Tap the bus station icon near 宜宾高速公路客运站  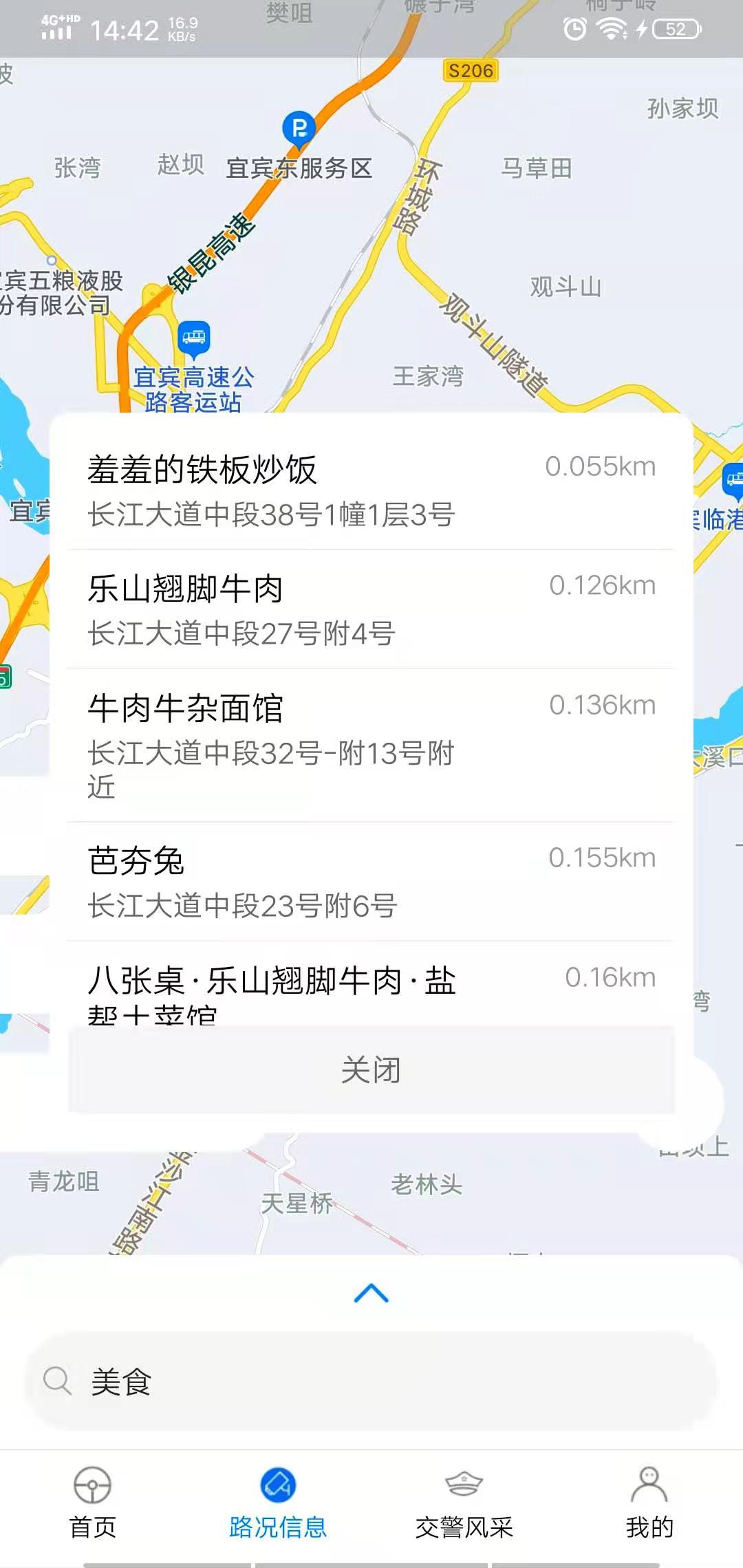pos(193,338)
